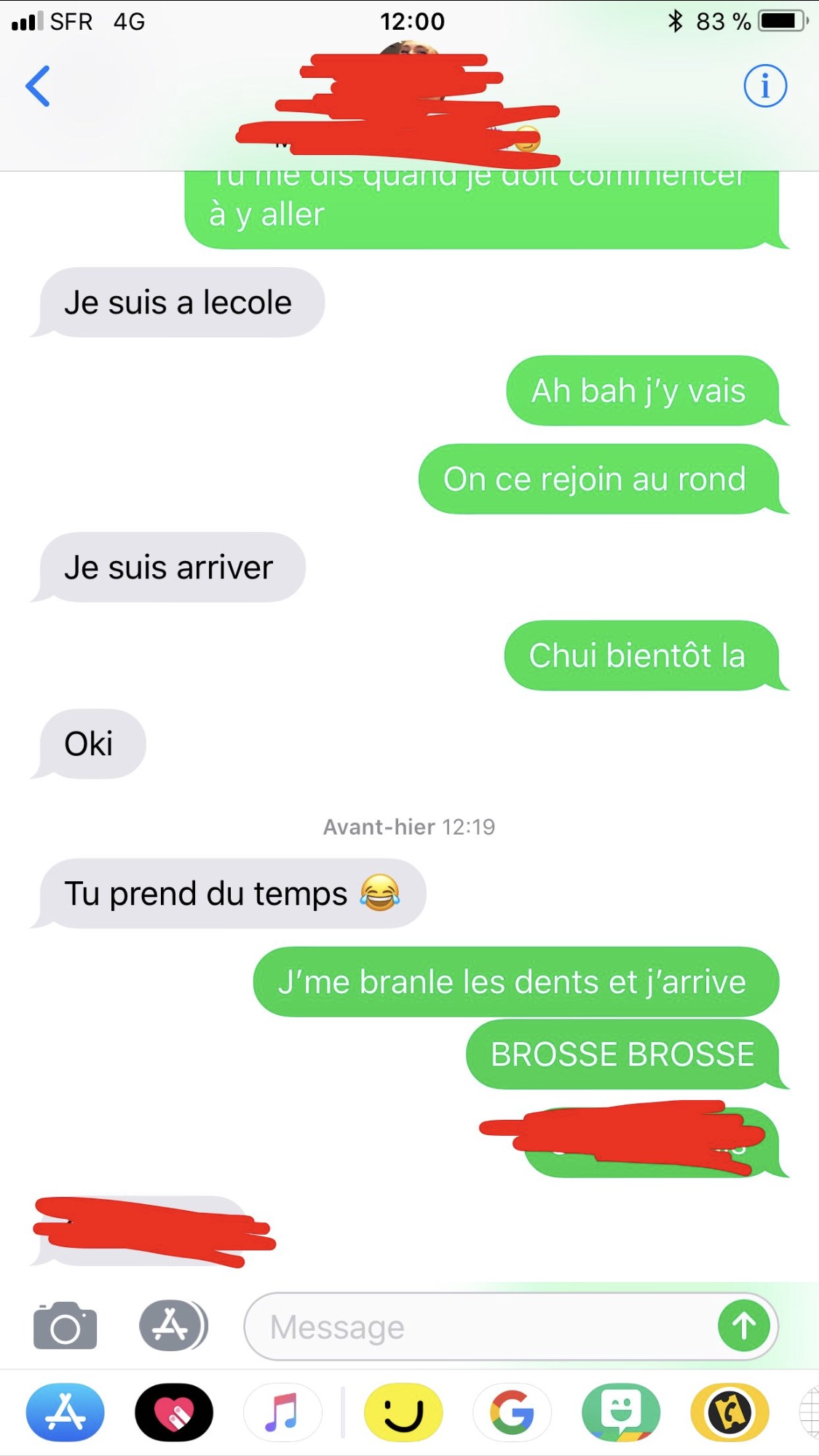Open the camera to attach a photo
This screenshot has height=1456, width=819.
(x=65, y=1326)
